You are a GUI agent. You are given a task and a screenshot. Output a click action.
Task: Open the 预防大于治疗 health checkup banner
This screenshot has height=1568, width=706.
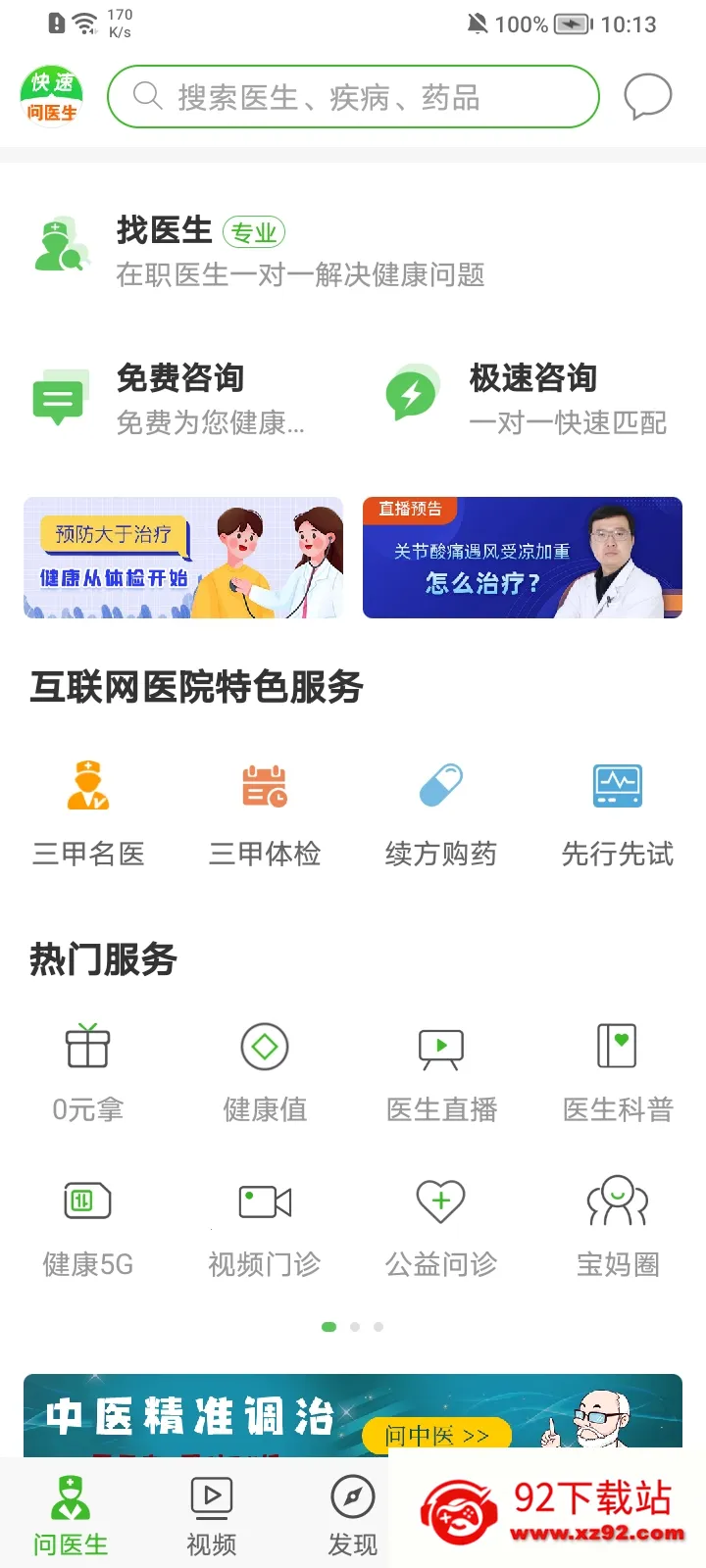[183, 558]
